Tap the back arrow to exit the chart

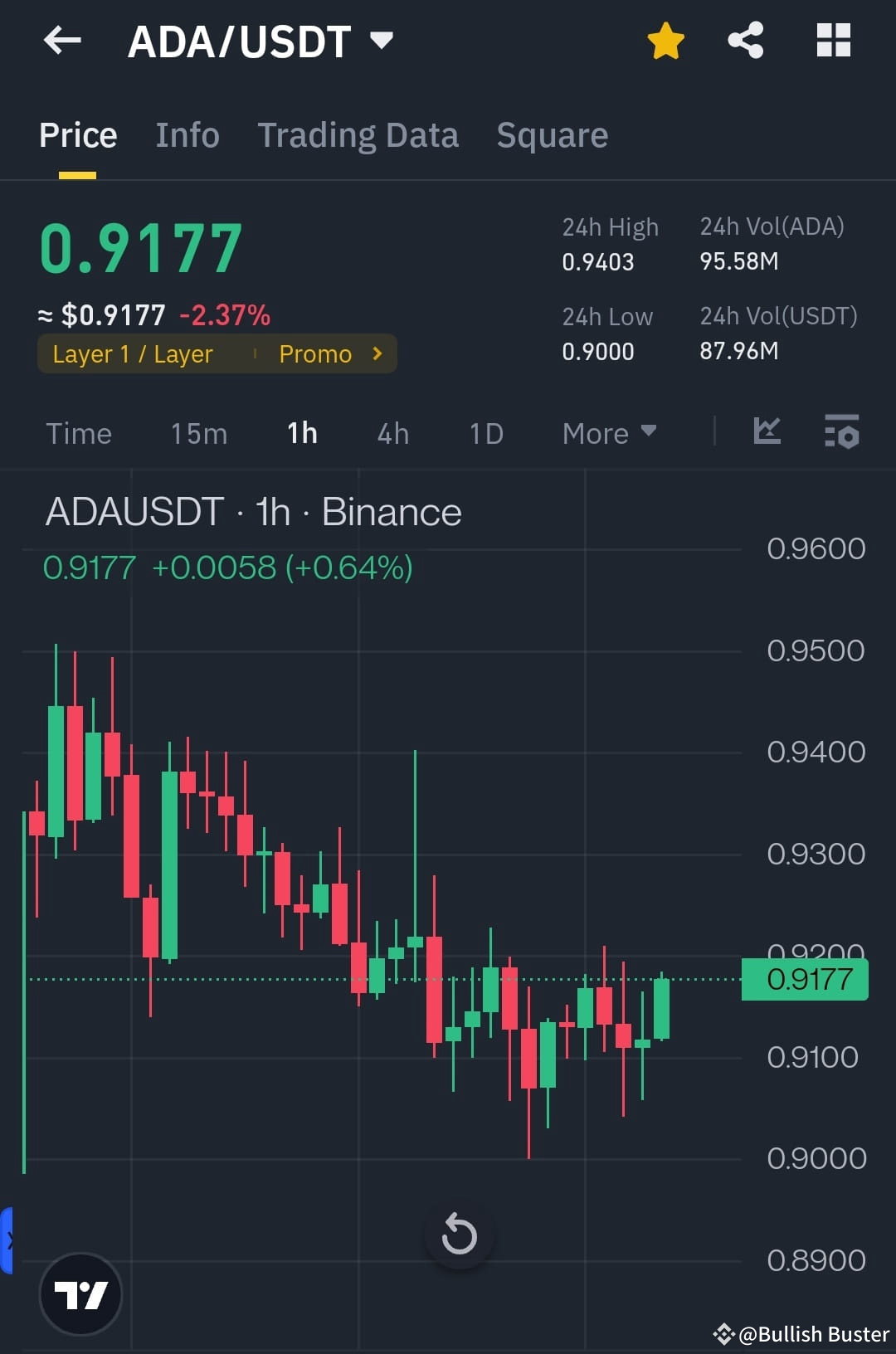point(62,41)
